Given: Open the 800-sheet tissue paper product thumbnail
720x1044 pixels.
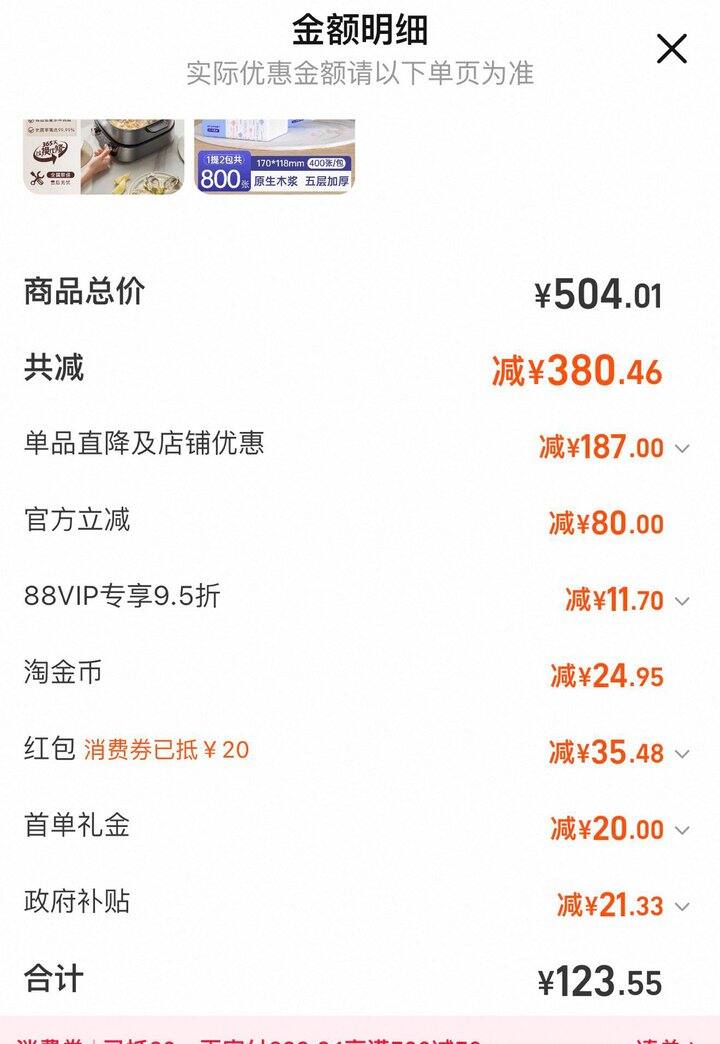Looking at the screenshot, I should point(275,156).
